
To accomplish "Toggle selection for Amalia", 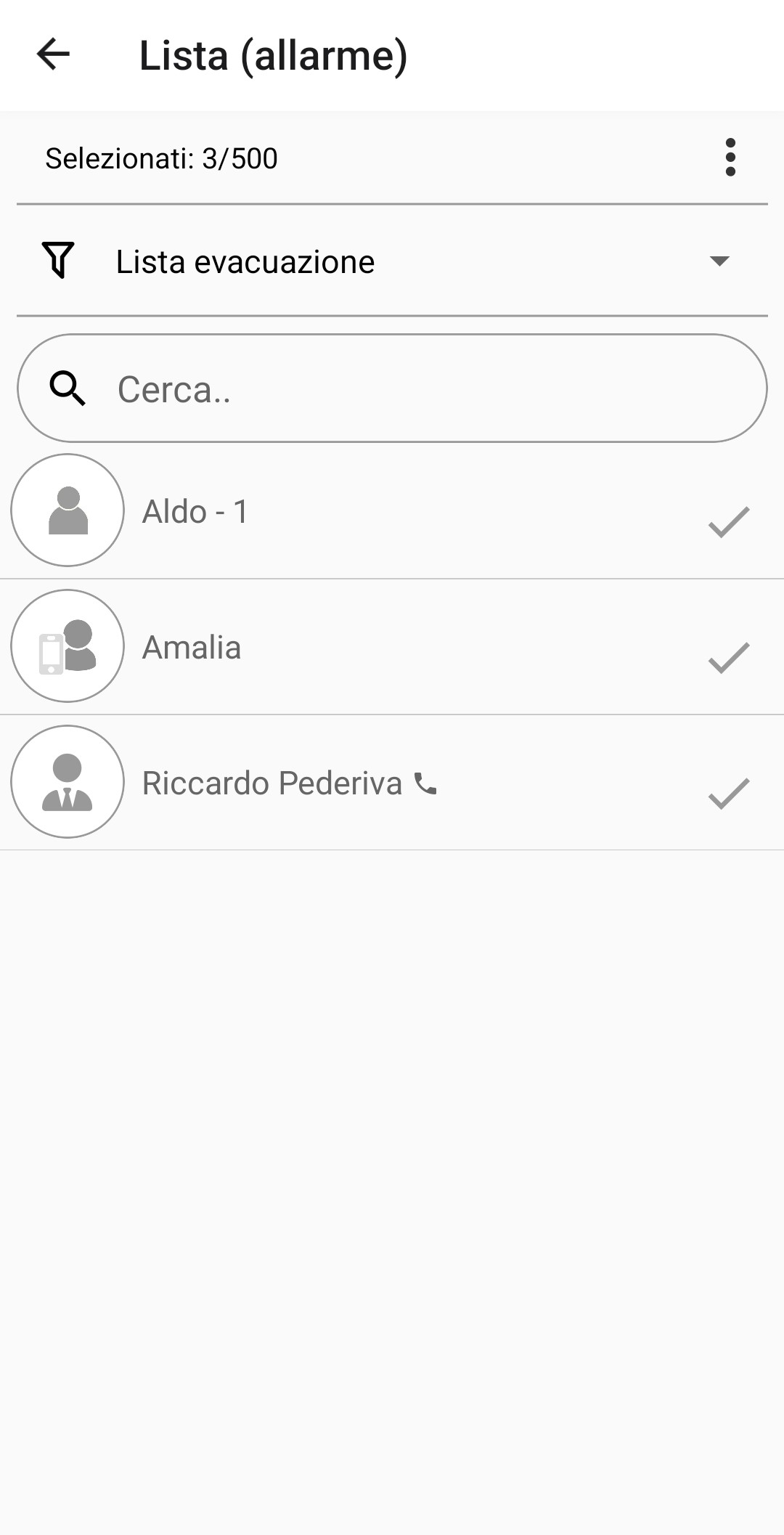I will [728, 657].
